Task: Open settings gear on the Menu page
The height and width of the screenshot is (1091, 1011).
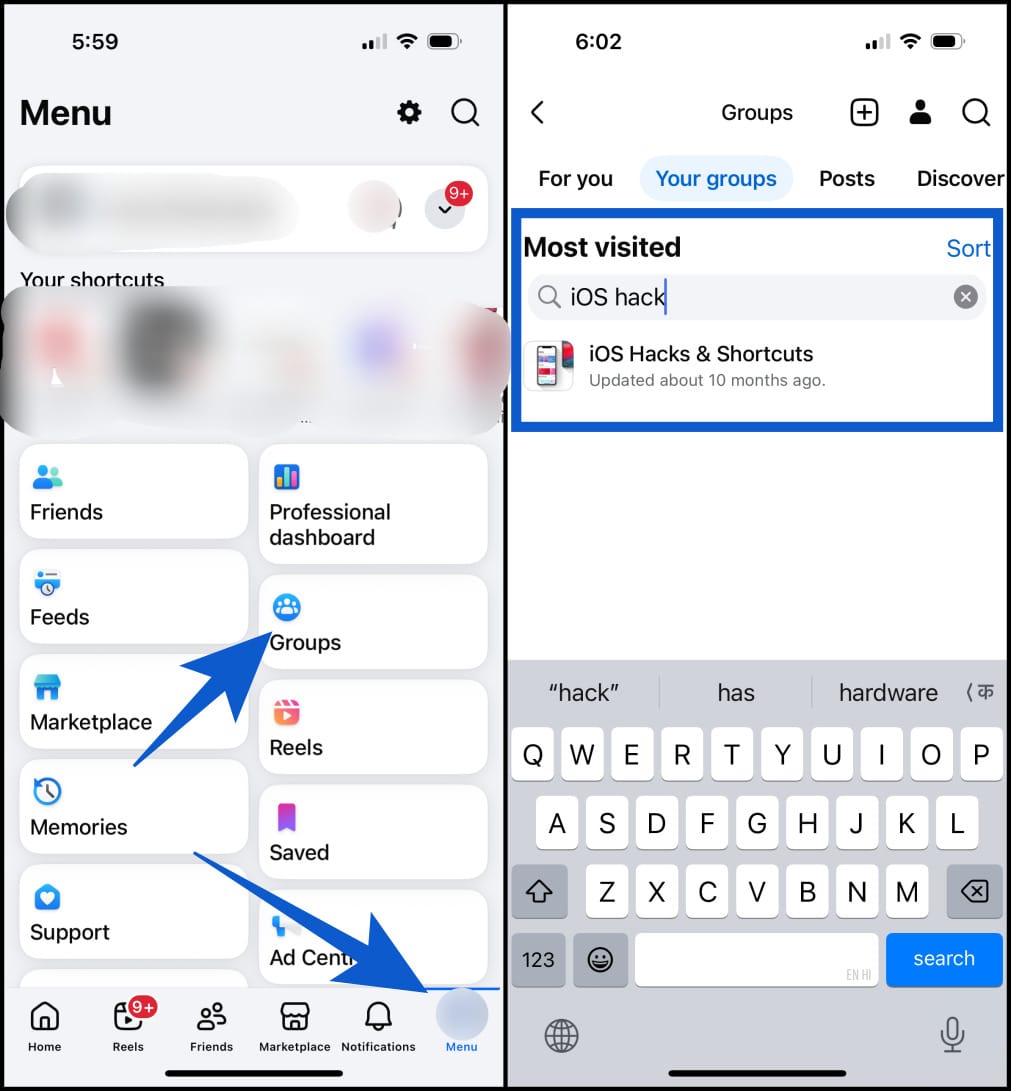Action: click(409, 112)
